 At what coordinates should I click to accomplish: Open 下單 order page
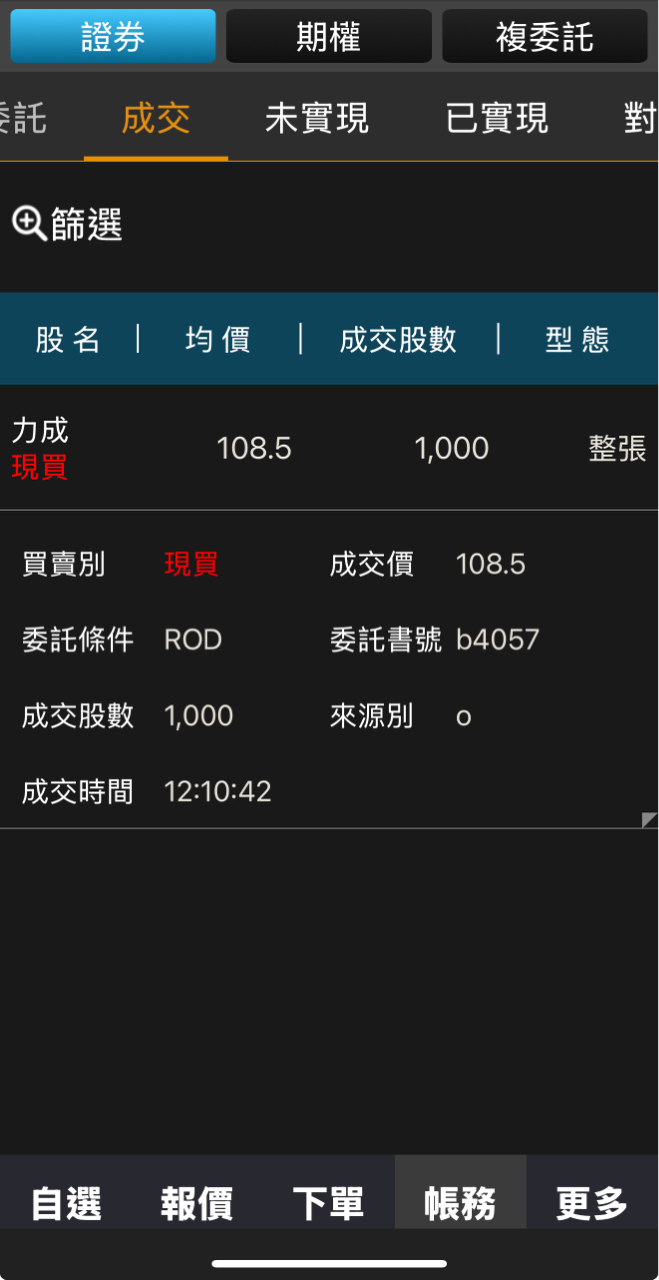click(328, 1203)
